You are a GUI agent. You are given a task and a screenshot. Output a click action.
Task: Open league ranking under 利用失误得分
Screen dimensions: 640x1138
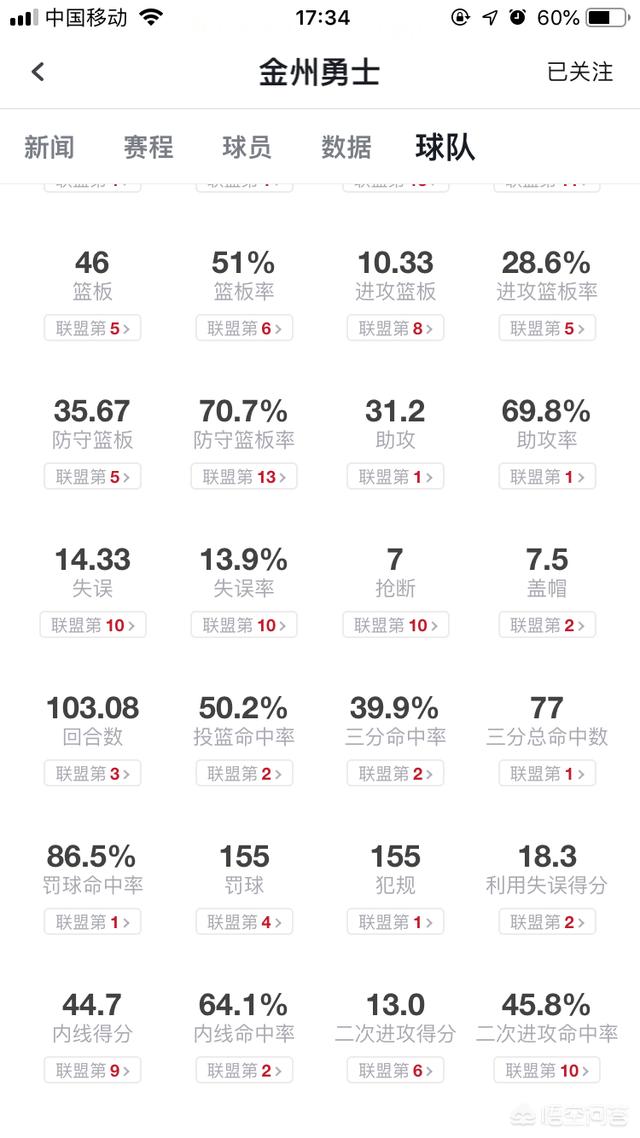(x=547, y=922)
